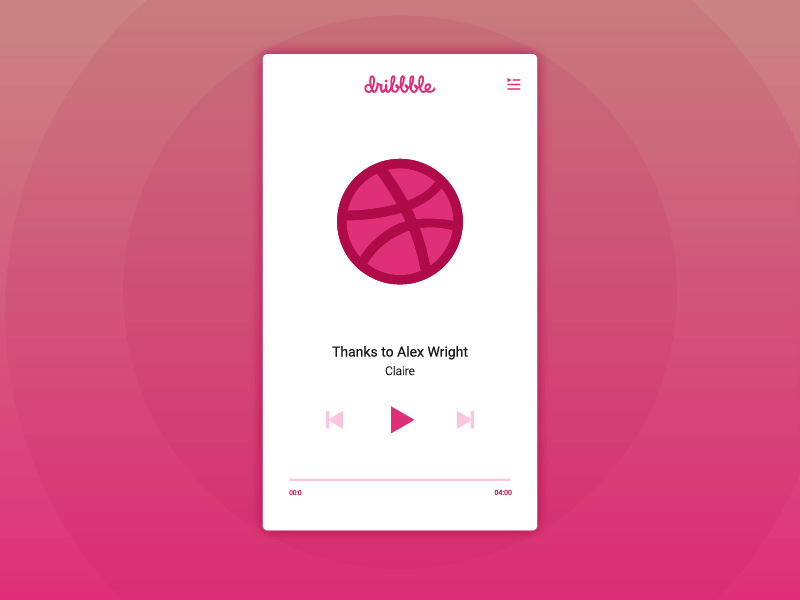The width and height of the screenshot is (800, 600).
Task: Skip to the previous track
Action: click(x=335, y=420)
